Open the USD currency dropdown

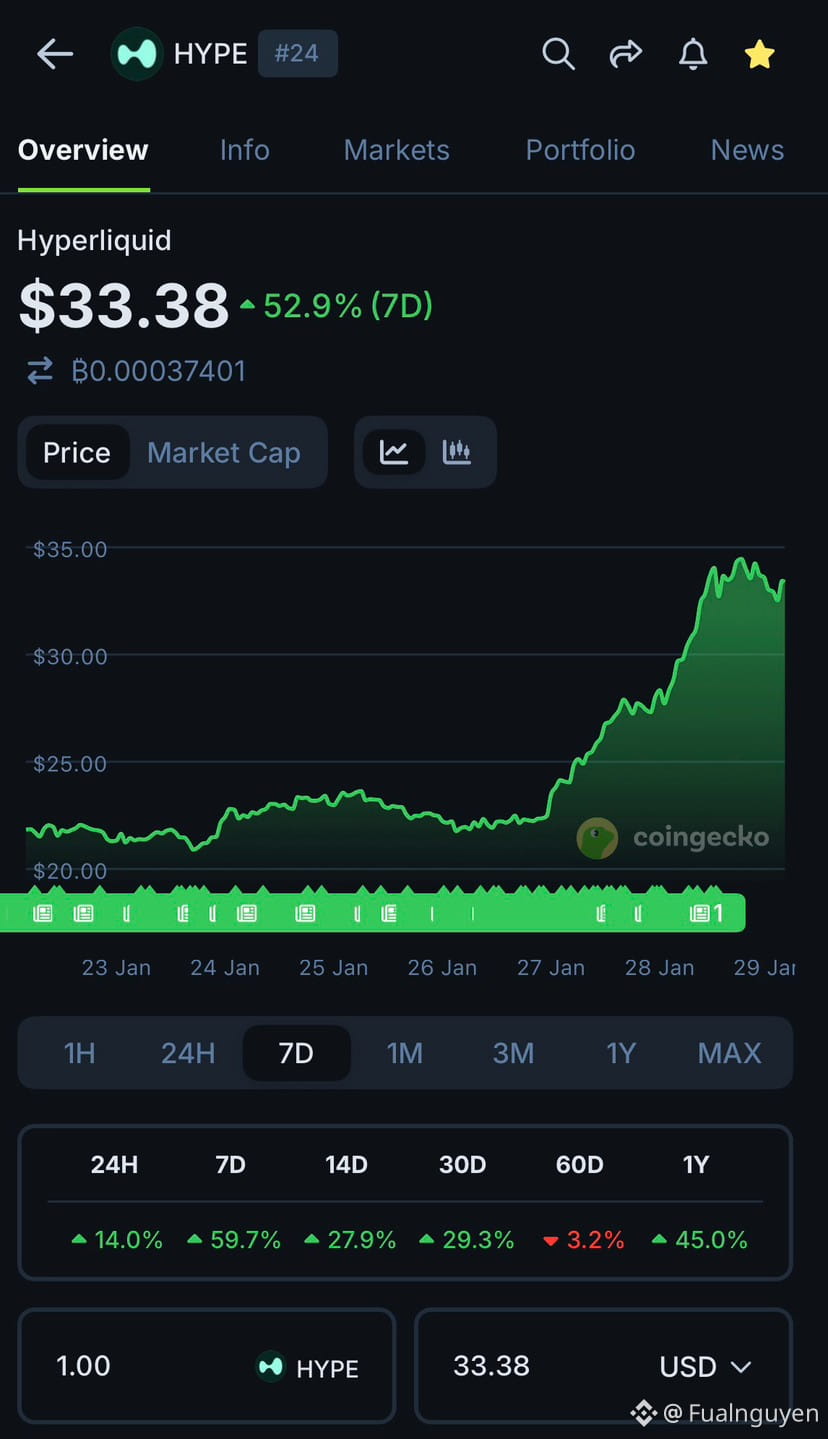[705, 1366]
